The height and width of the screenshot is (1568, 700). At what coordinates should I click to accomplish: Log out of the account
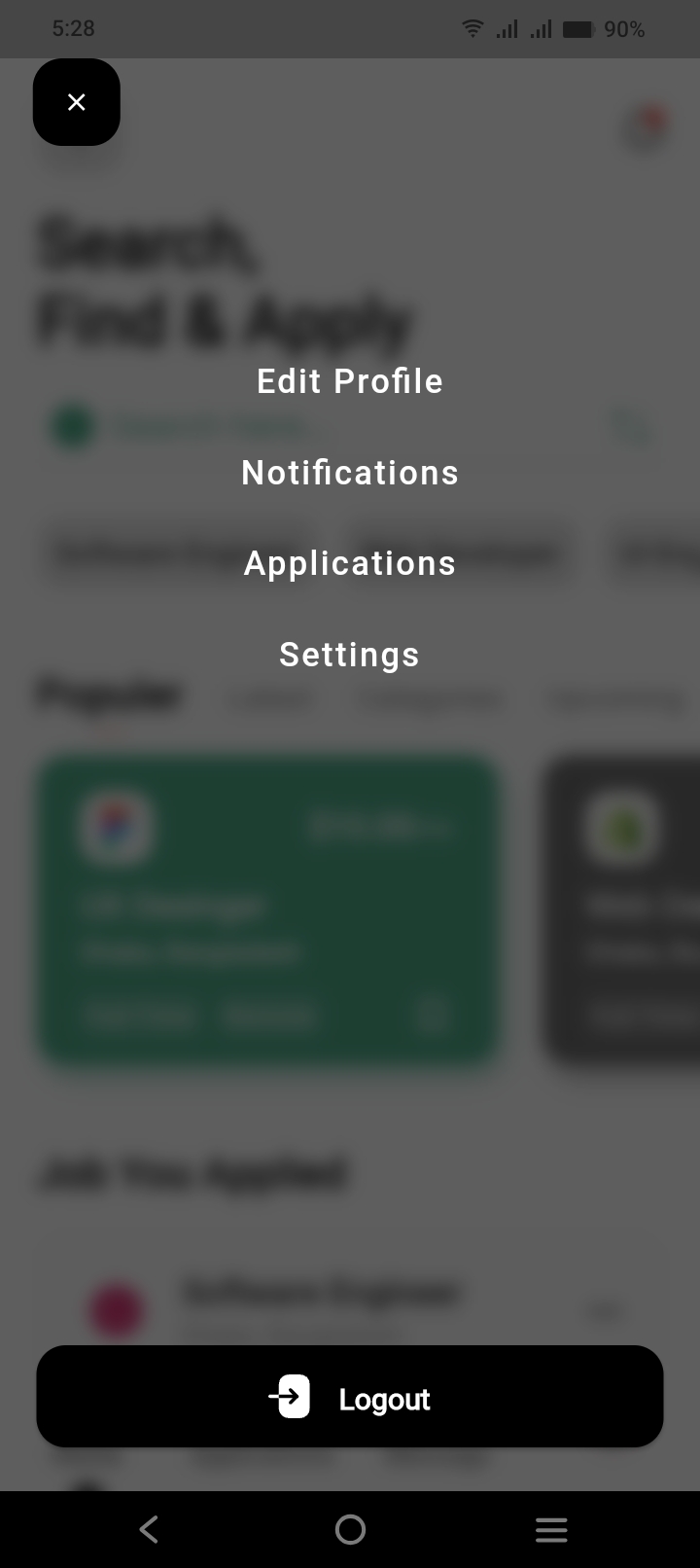coord(350,1397)
